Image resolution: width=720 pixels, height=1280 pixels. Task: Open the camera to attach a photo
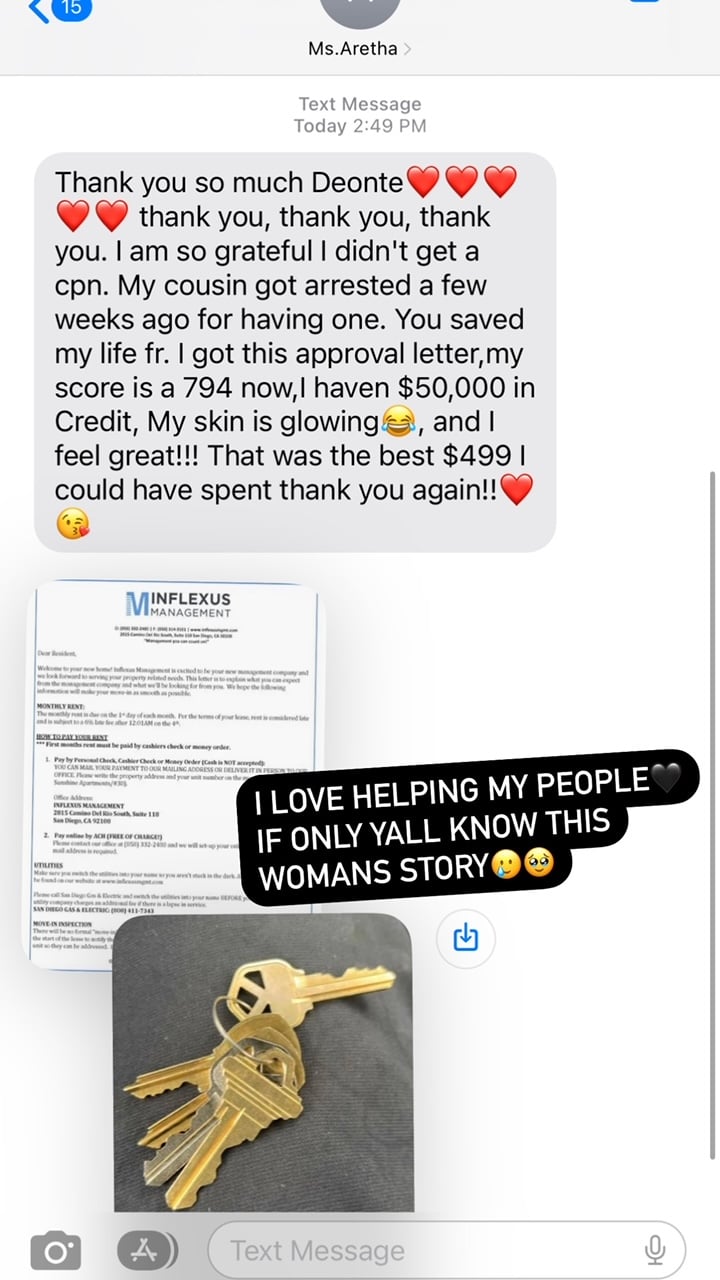pyautogui.click(x=55, y=1250)
